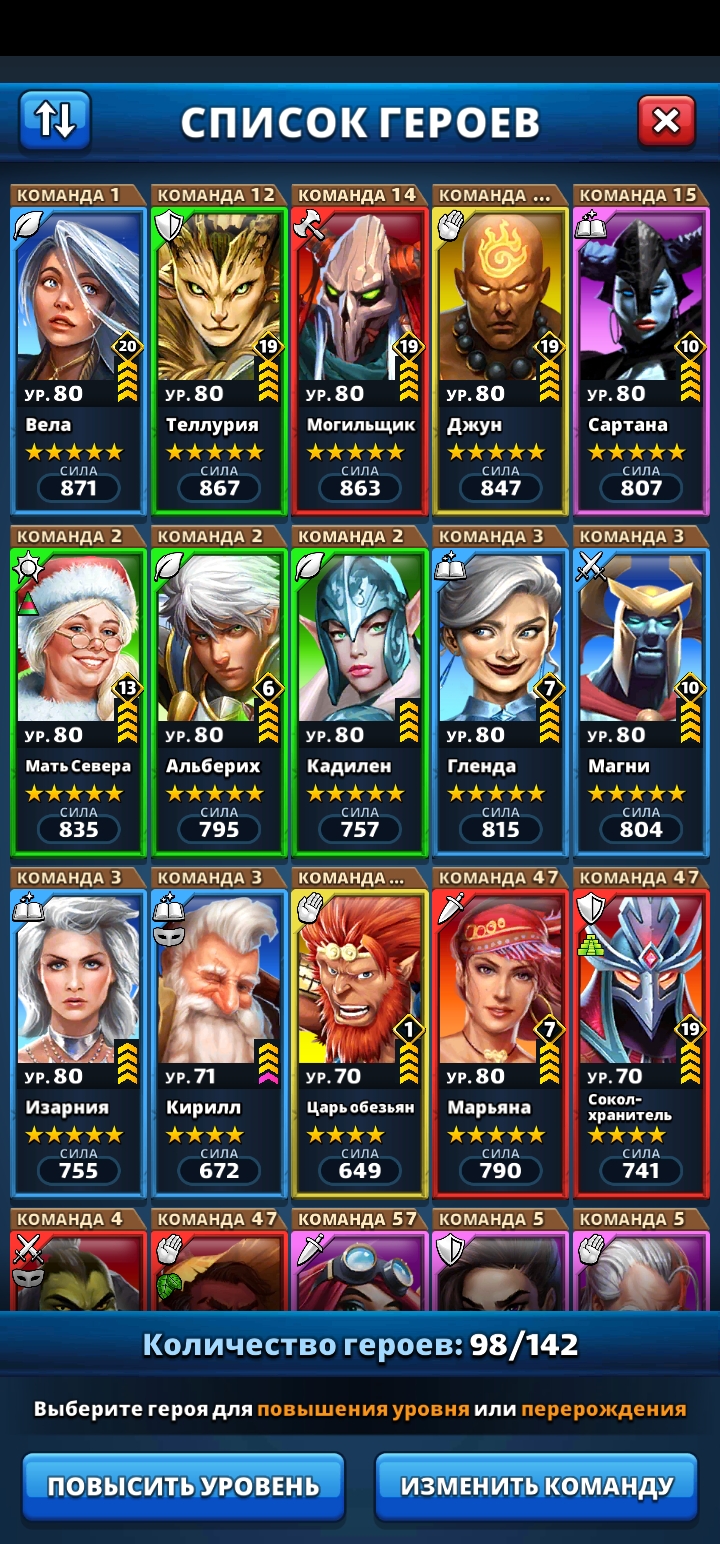Image resolution: width=720 pixels, height=1544 pixels.
Task: Choose the hero Могильщик
Action: (360, 350)
